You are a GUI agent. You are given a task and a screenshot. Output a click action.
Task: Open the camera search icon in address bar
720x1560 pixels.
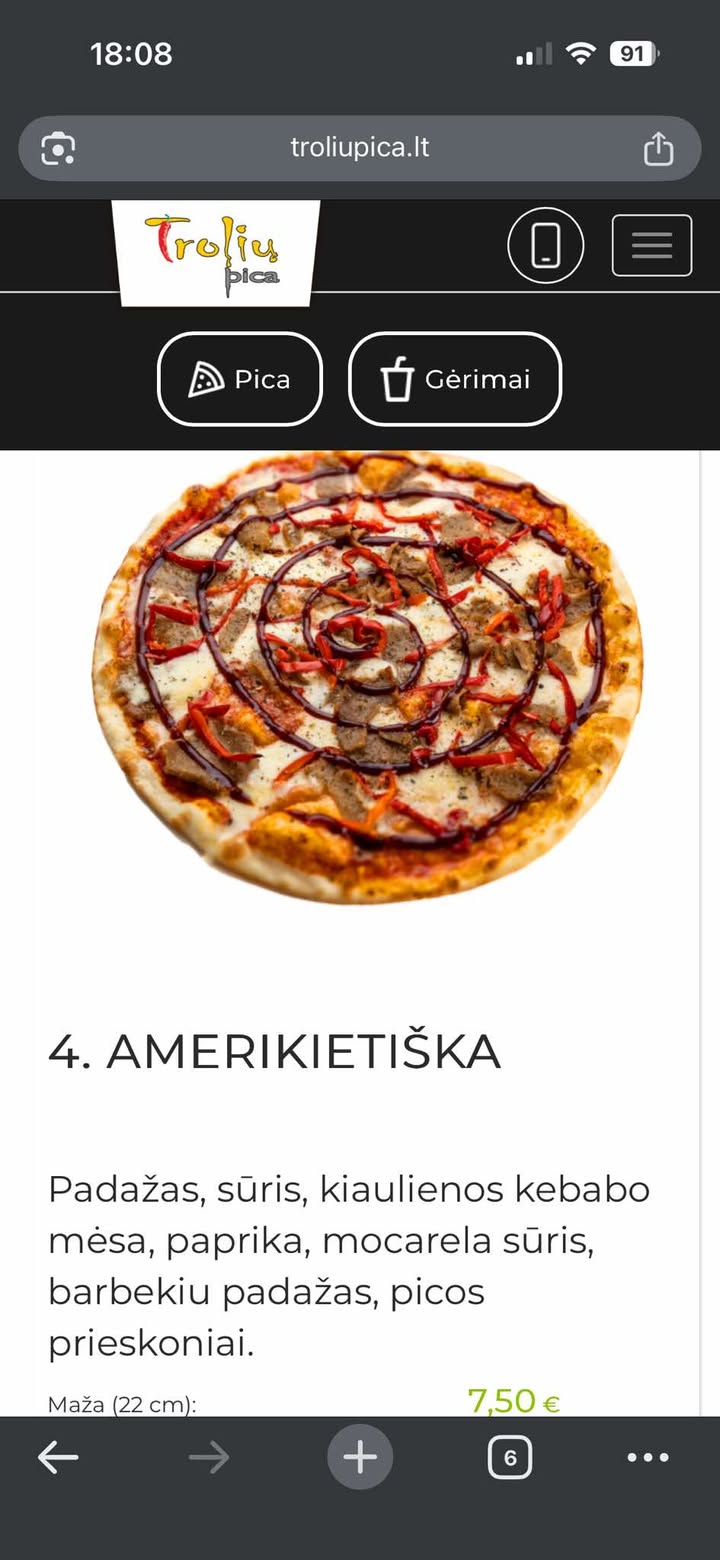click(58, 149)
